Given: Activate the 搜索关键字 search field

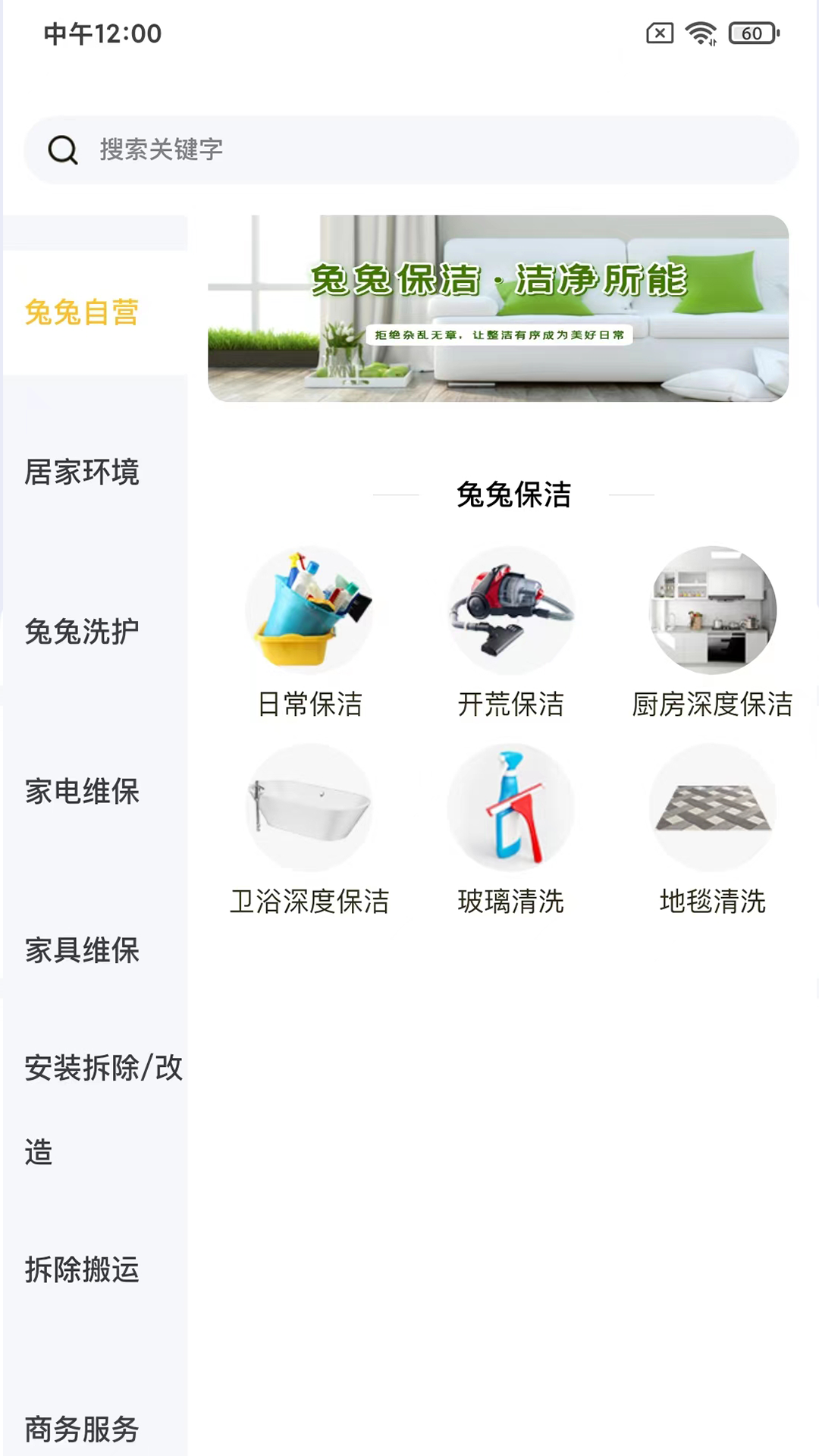Looking at the screenshot, I should (x=409, y=150).
